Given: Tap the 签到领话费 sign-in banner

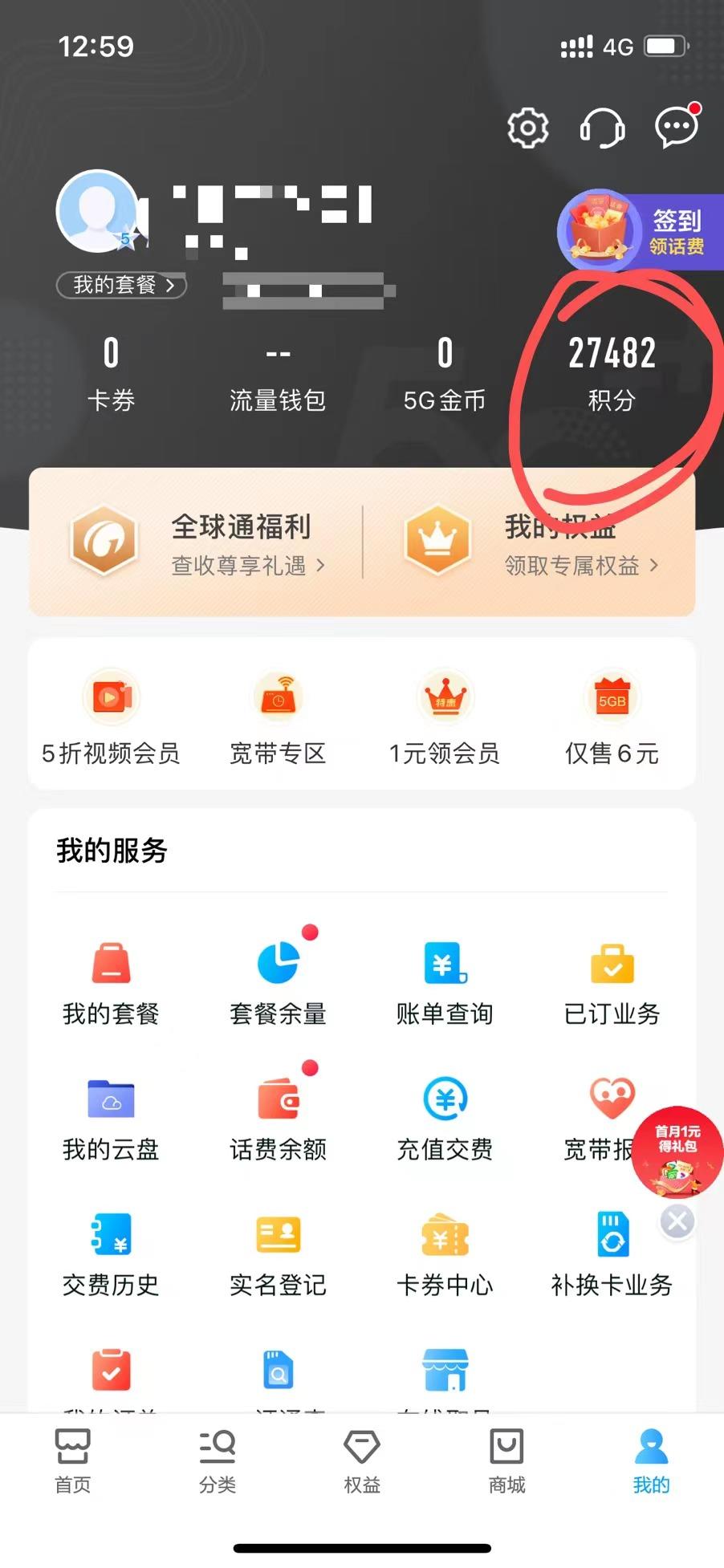Looking at the screenshot, I should click(642, 230).
